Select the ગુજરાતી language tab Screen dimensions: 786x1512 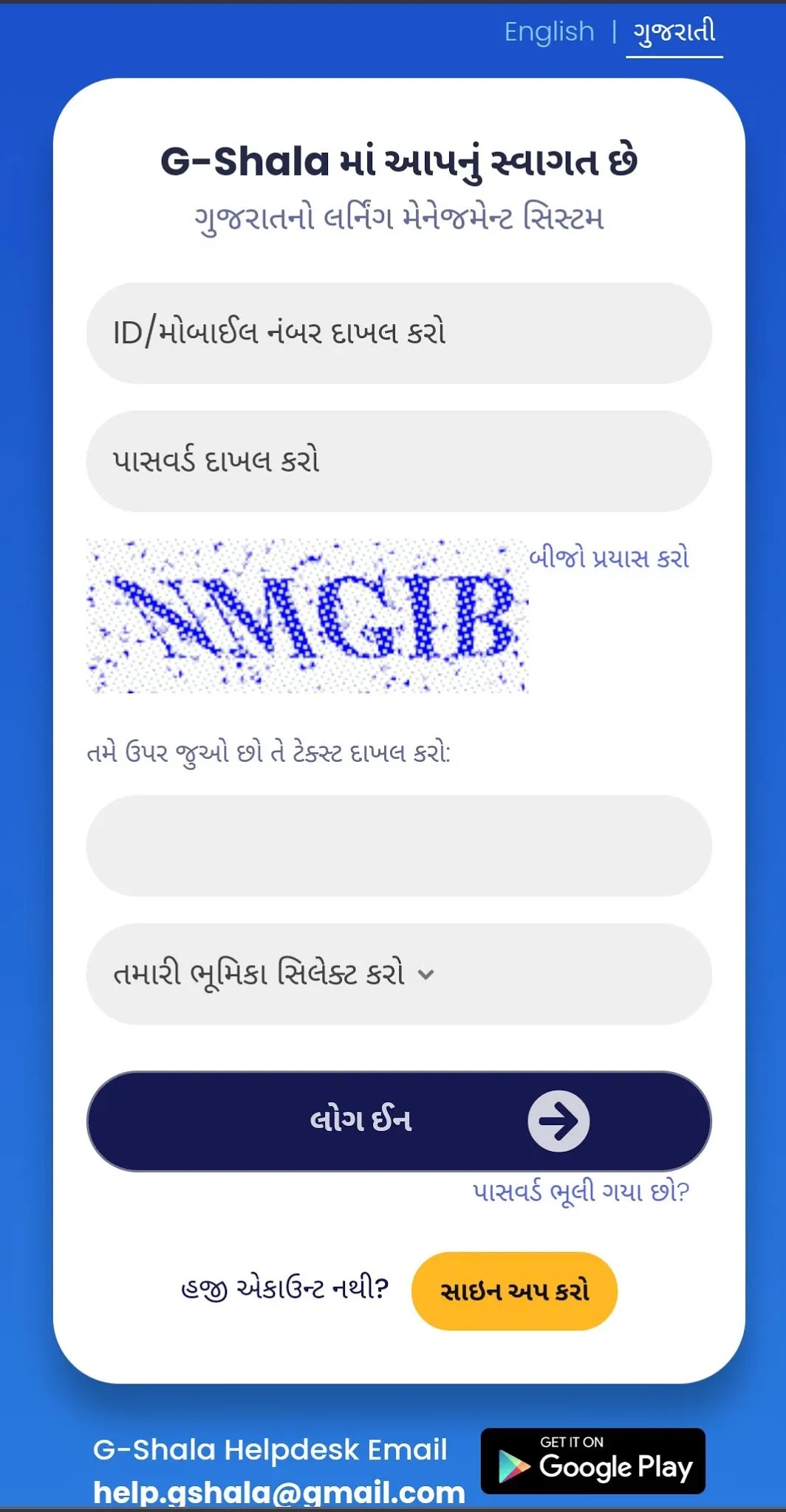pos(674,31)
